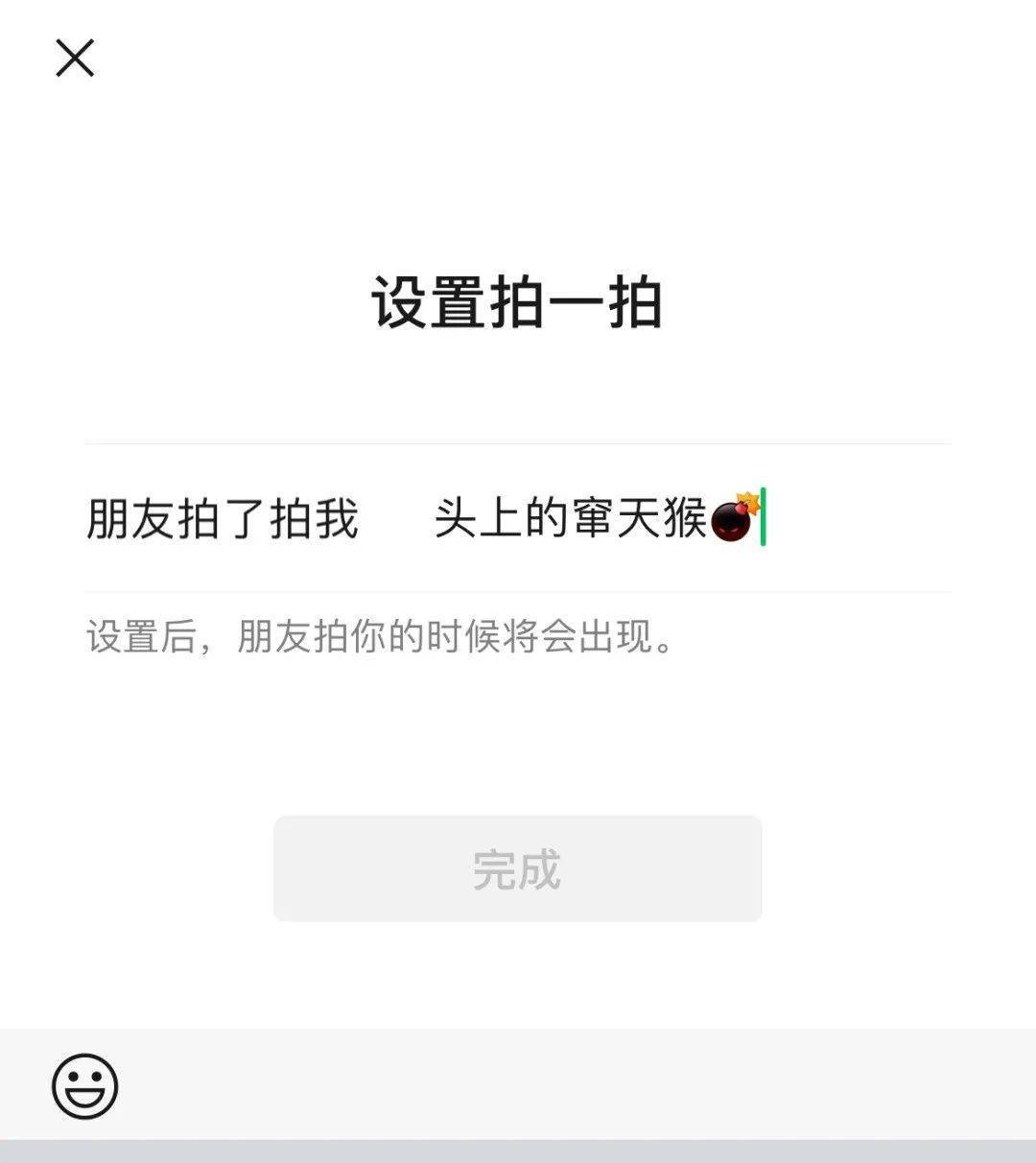The height and width of the screenshot is (1163, 1036).
Task: Close the 设置拍一拍 screen
Action: click(75, 58)
